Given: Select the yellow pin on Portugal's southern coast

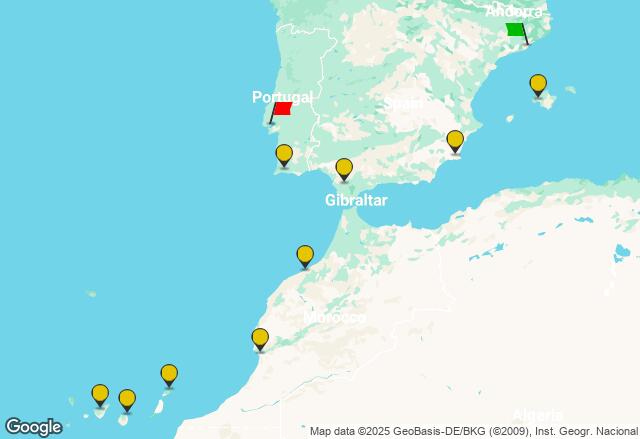Looking at the screenshot, I should [284, 154].
